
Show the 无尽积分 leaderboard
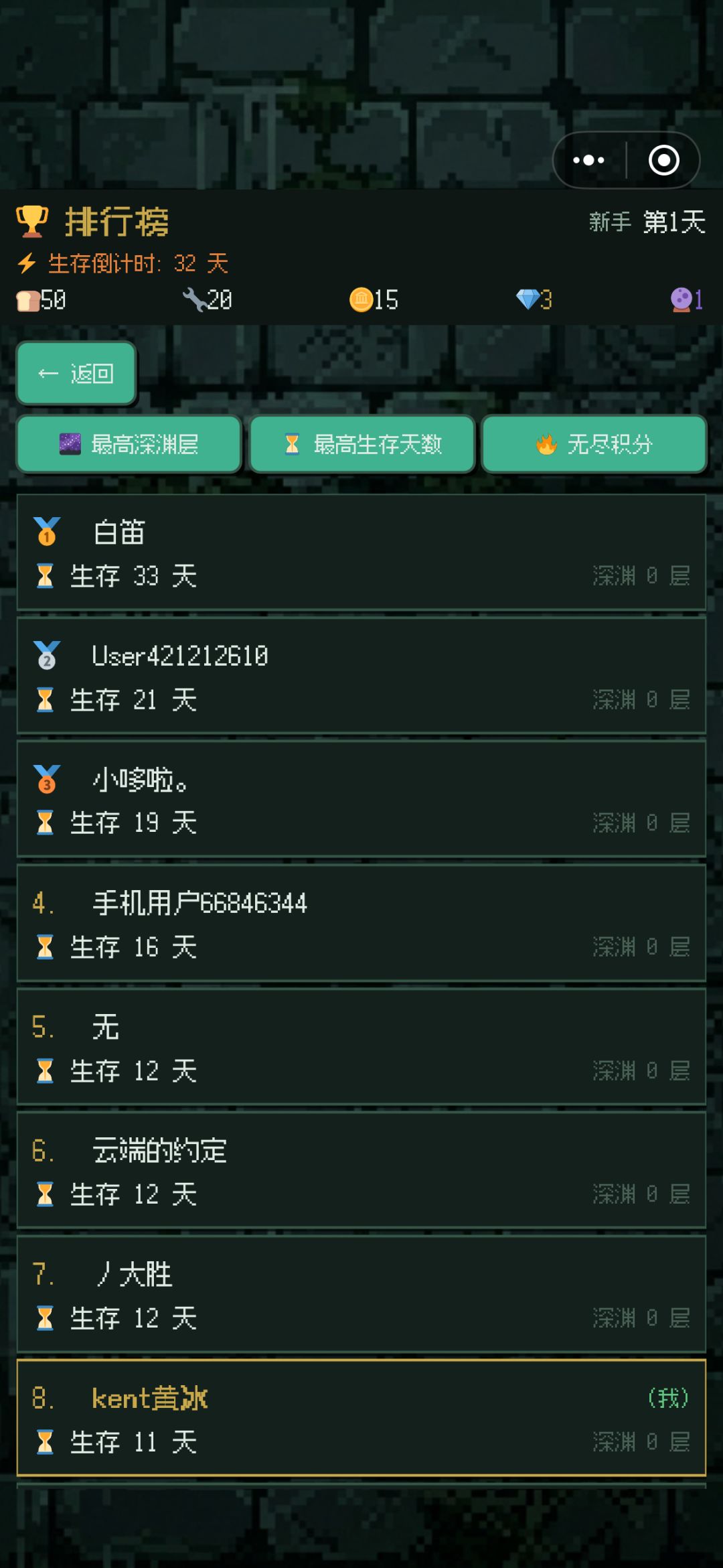[594, 443]
